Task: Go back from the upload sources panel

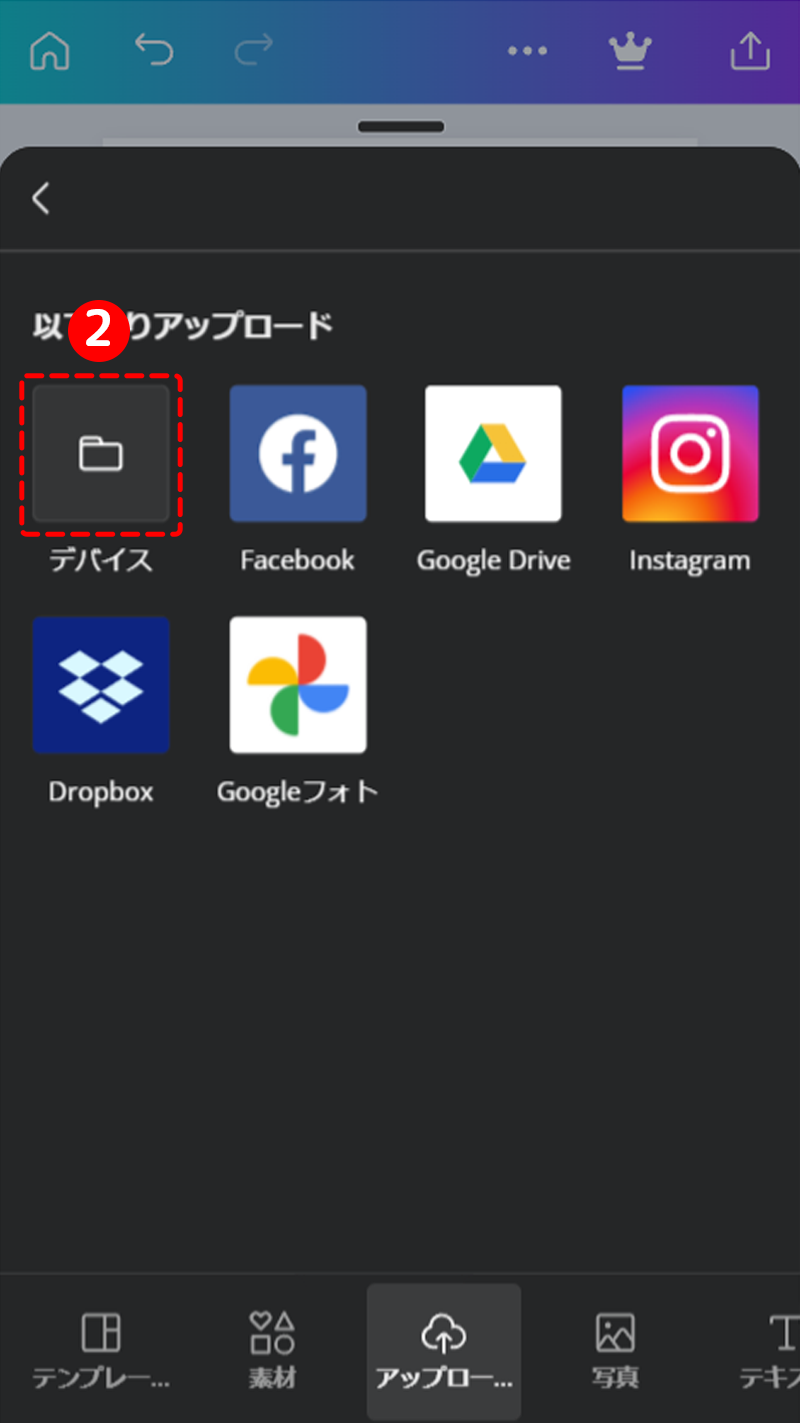Action: [x=41, y=198]
